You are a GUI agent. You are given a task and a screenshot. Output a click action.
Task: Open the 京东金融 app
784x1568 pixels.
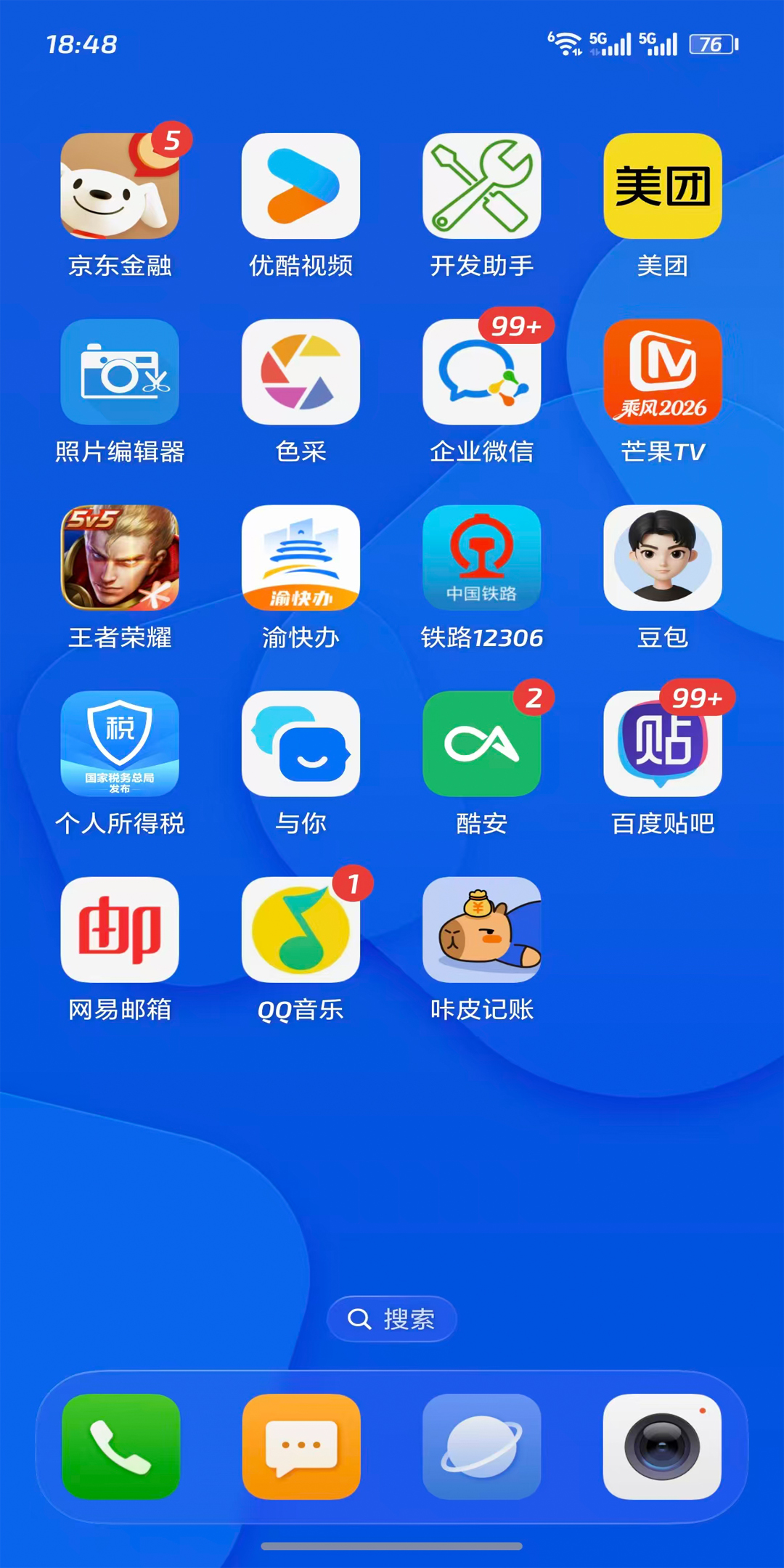click(x=120, y=186)
